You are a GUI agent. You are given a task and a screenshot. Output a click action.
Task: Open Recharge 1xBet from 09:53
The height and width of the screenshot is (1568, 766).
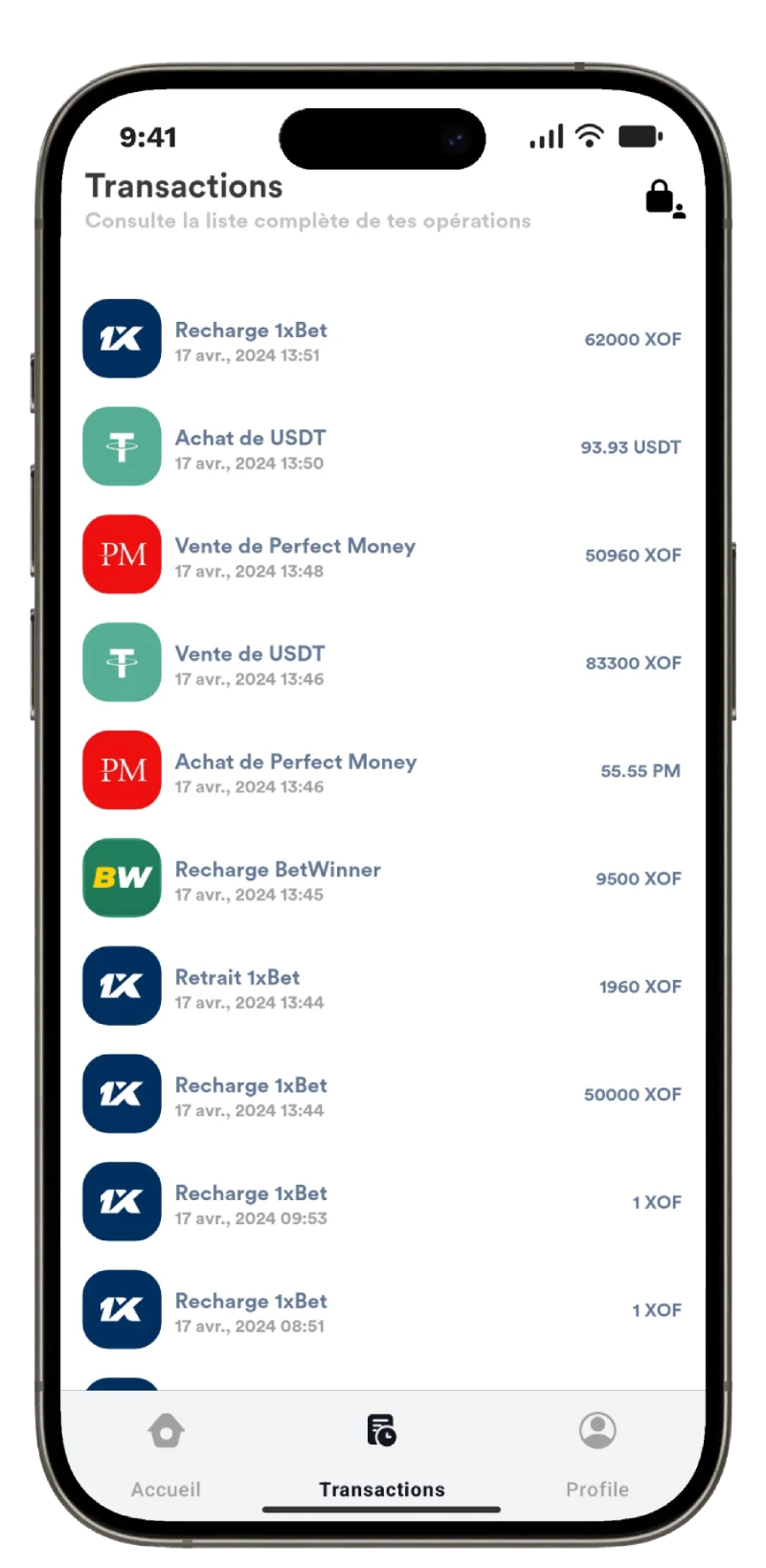click(381, 1203)
